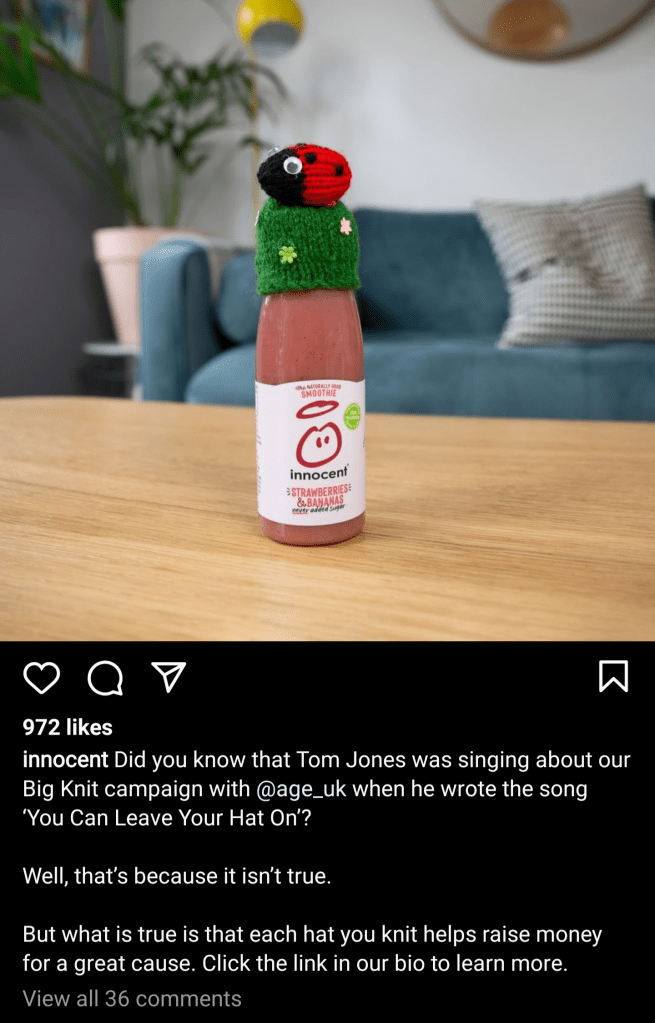View all 36 comments
Screen dimensions: 655x1023
click(132, 998)
